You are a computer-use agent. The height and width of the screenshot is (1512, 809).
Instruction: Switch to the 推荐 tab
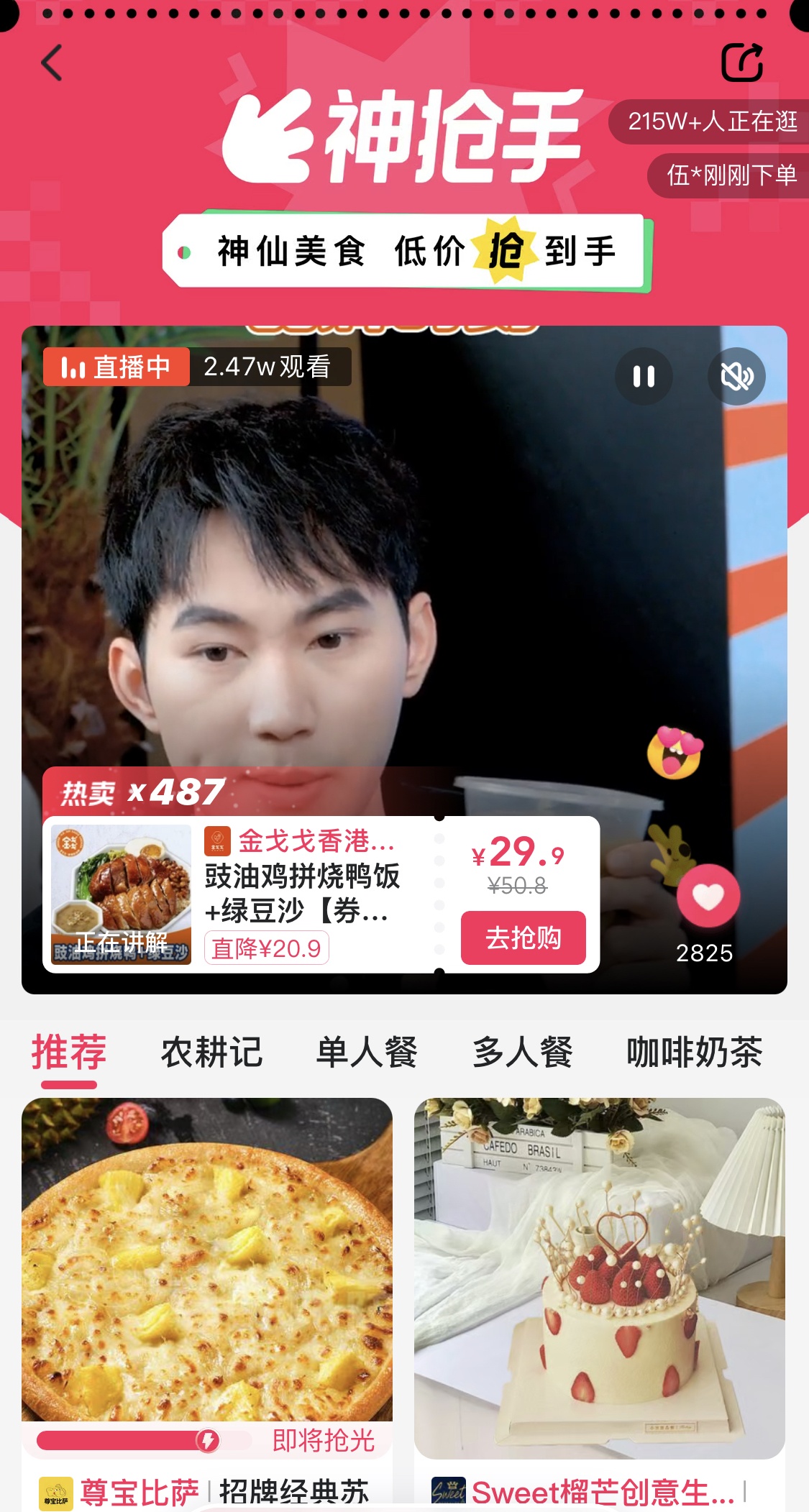[x=69, y=1053]
